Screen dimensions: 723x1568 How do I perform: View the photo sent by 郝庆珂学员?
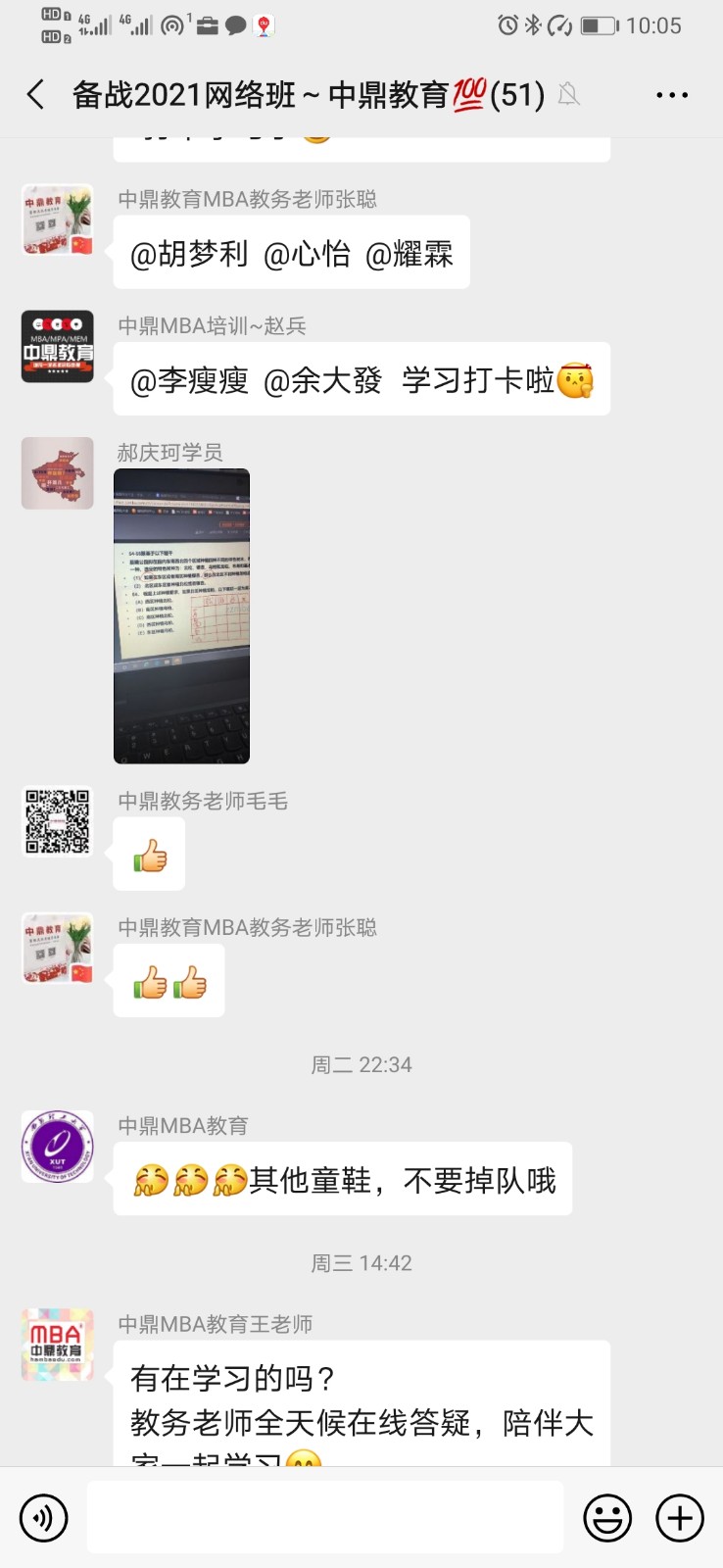click(182, 615)
